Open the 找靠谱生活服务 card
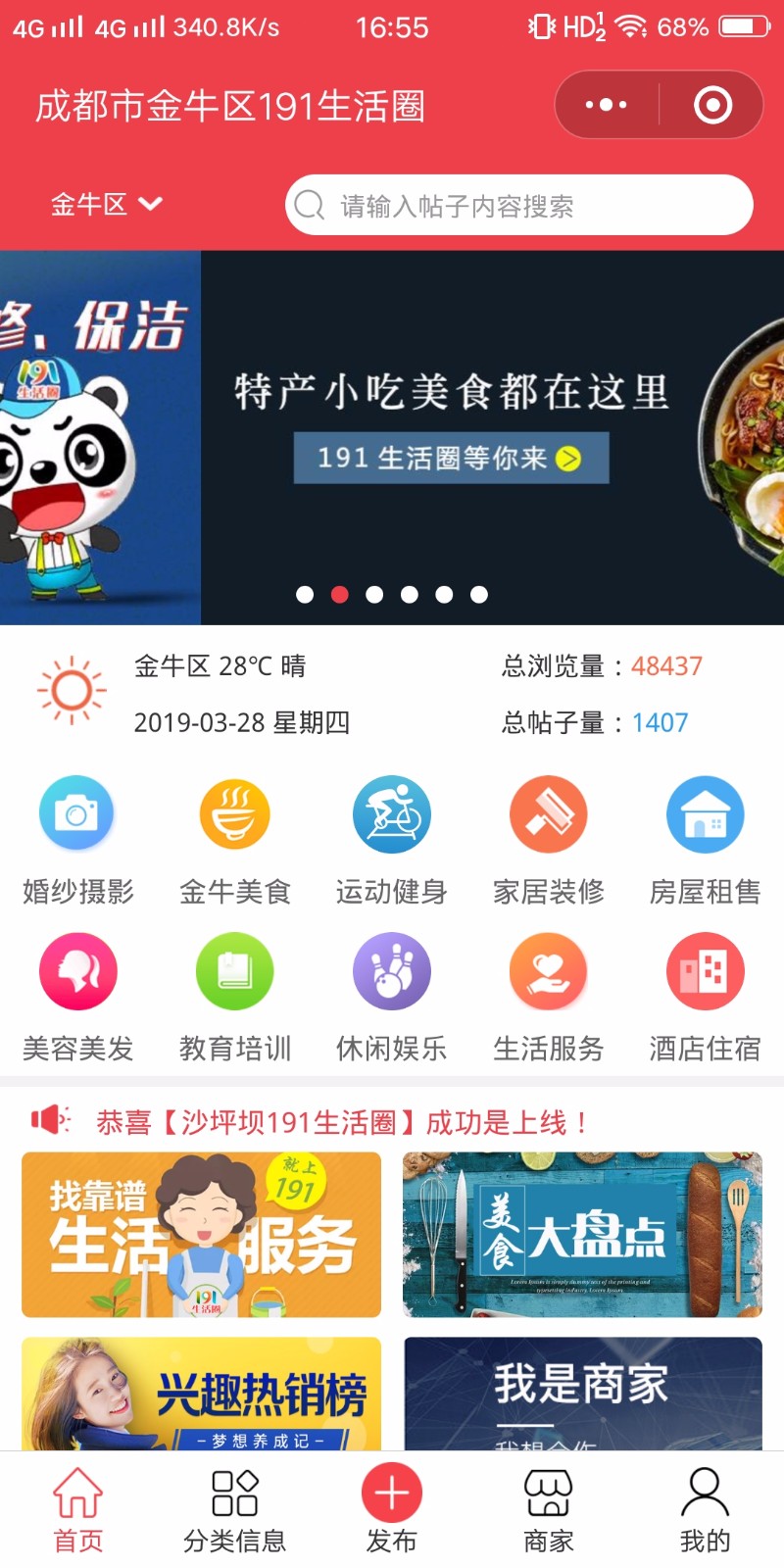784x1568 pixels. click(x=201, y=1234)
